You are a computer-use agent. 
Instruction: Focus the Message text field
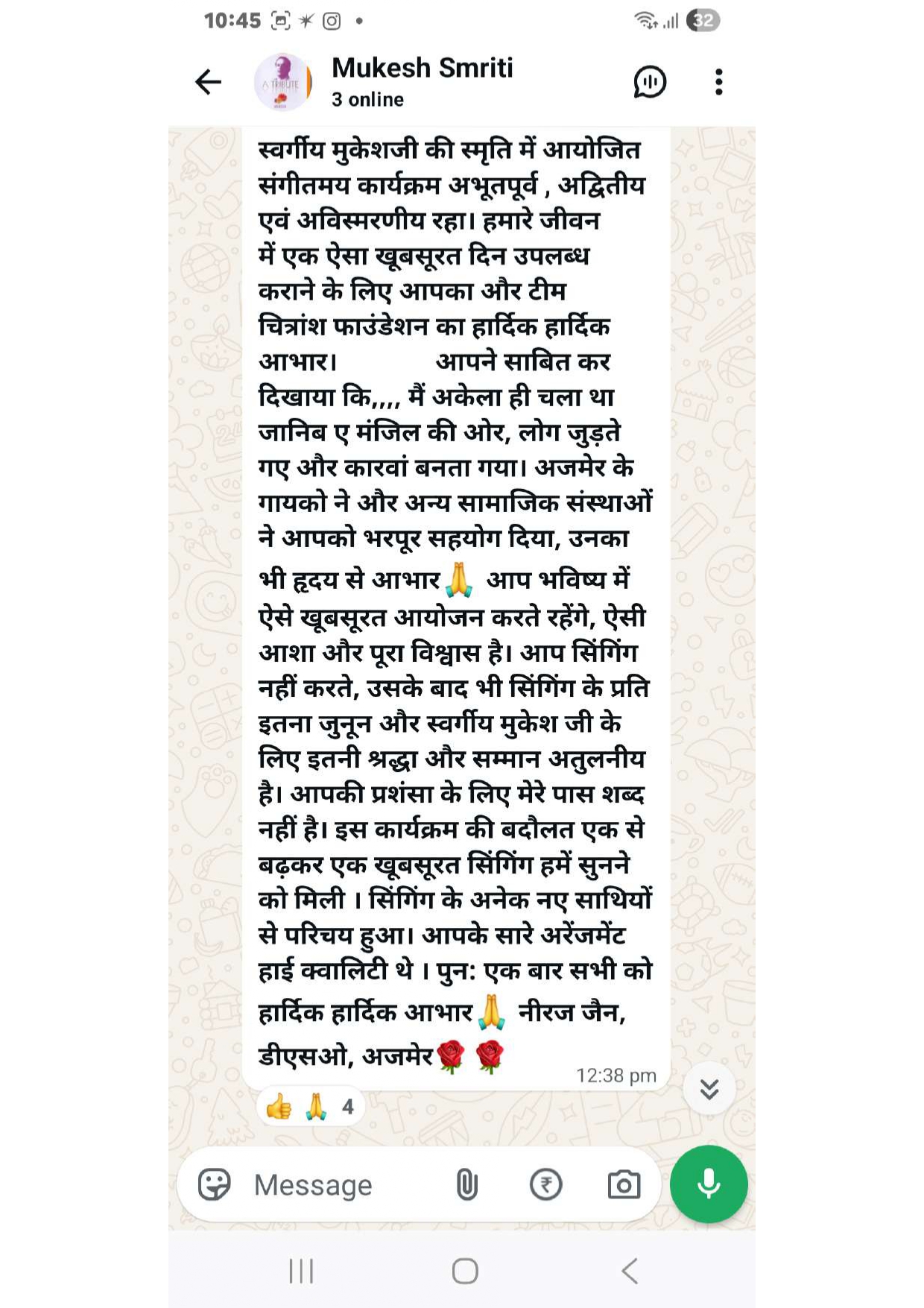[343, 1184]
